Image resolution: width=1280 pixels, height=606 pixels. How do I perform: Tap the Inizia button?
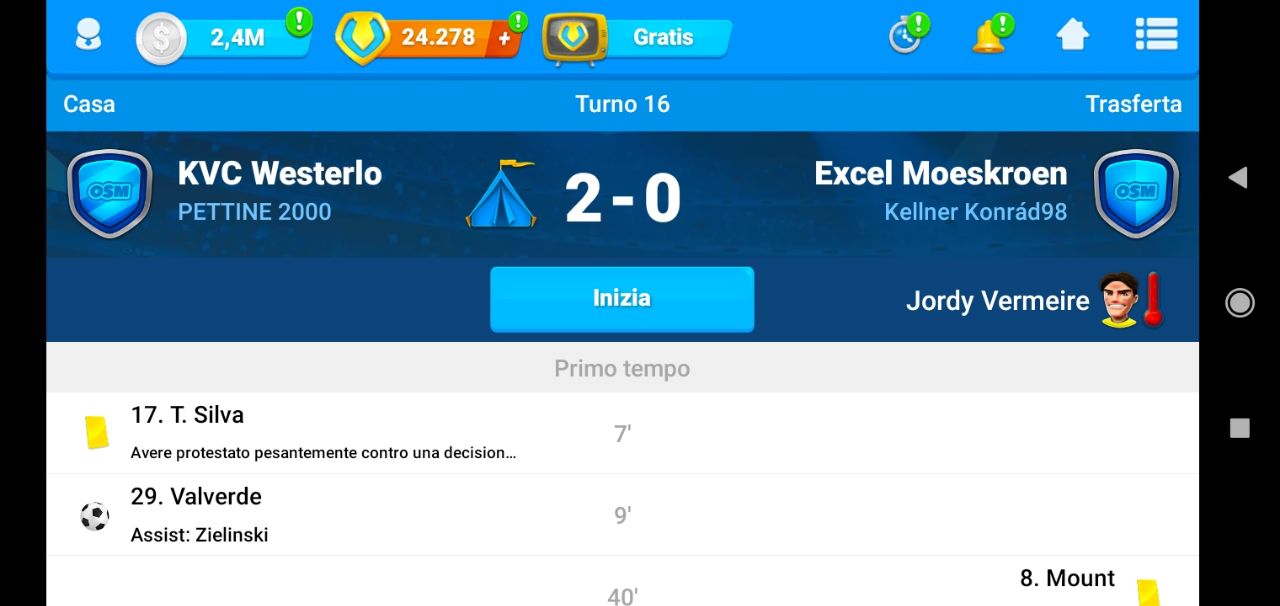click(621, 298)
